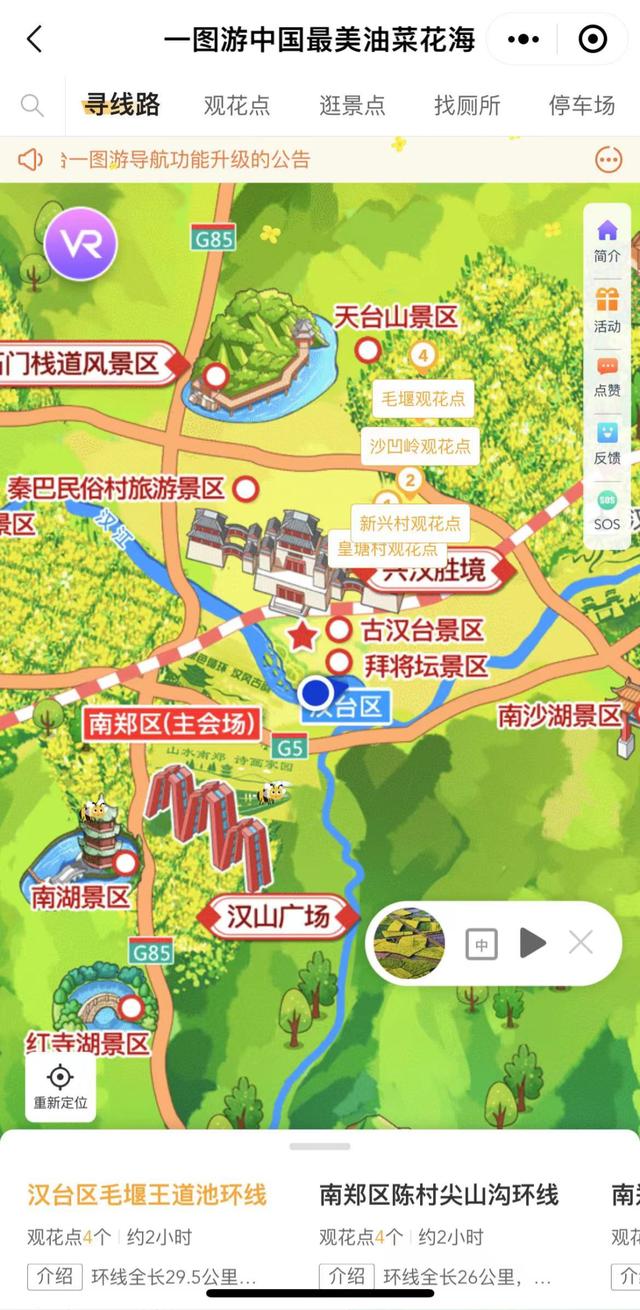This screenshot has height=1310, width=640.
Task: Open the search magnifier icon
Action: tap(32, 105)
